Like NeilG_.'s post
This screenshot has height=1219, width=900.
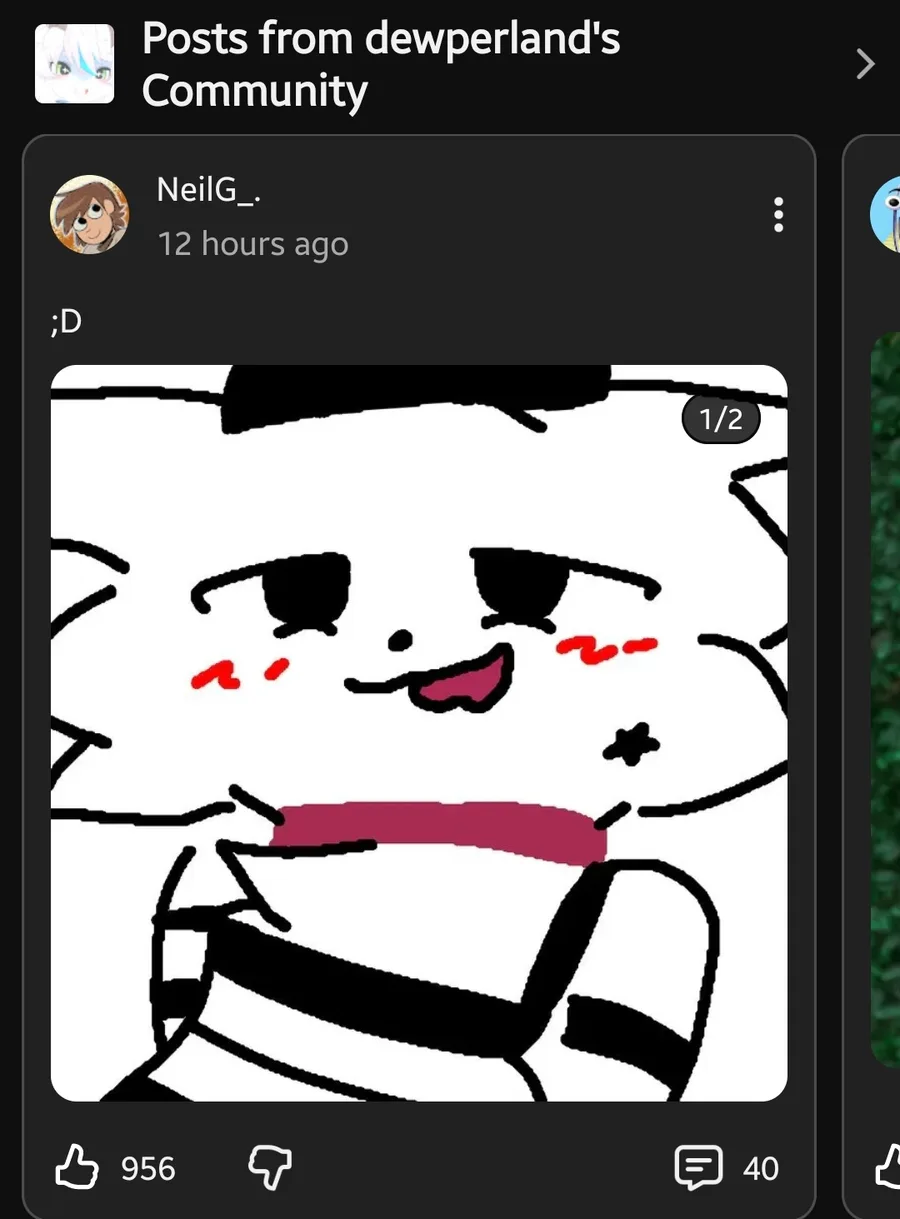pos(77,1168)
